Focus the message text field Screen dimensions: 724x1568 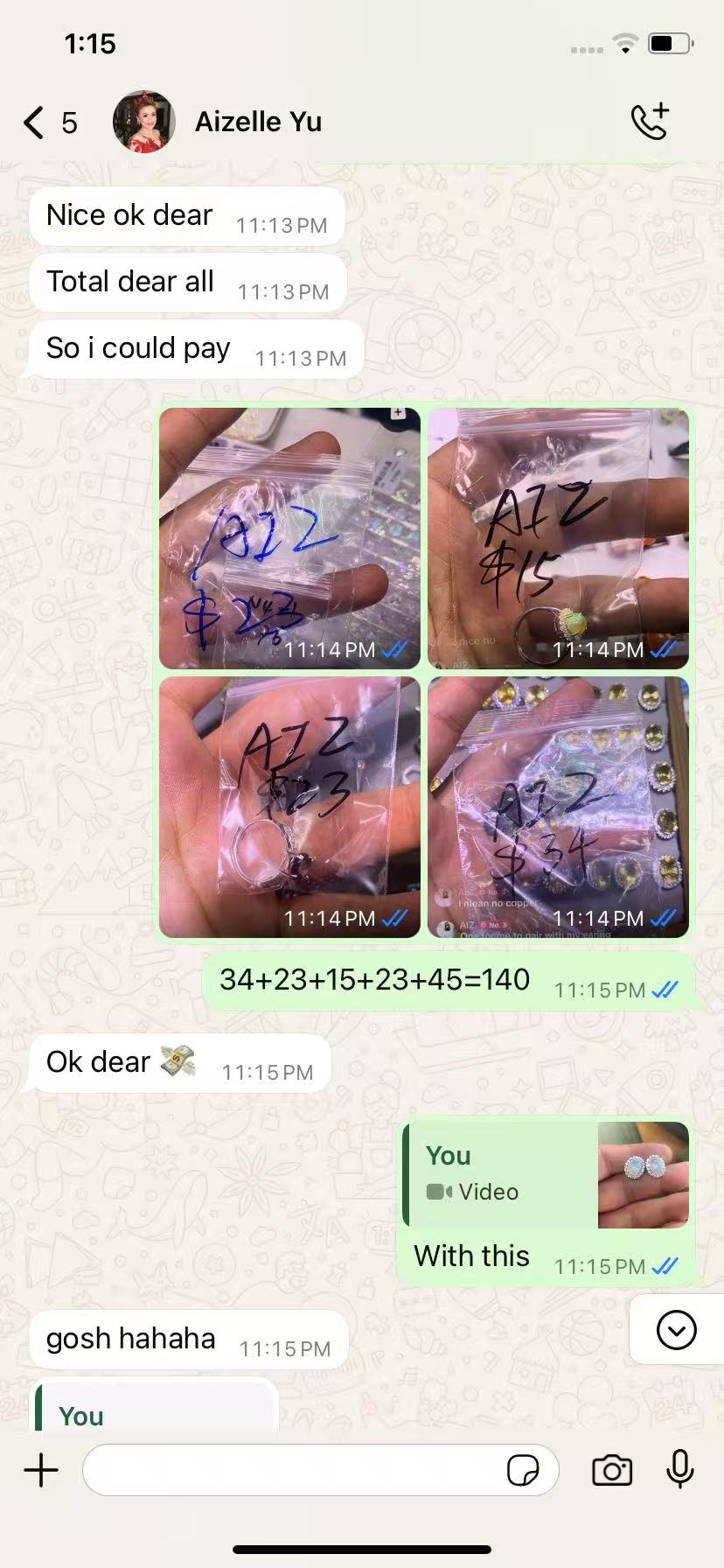coord(293,1470)
